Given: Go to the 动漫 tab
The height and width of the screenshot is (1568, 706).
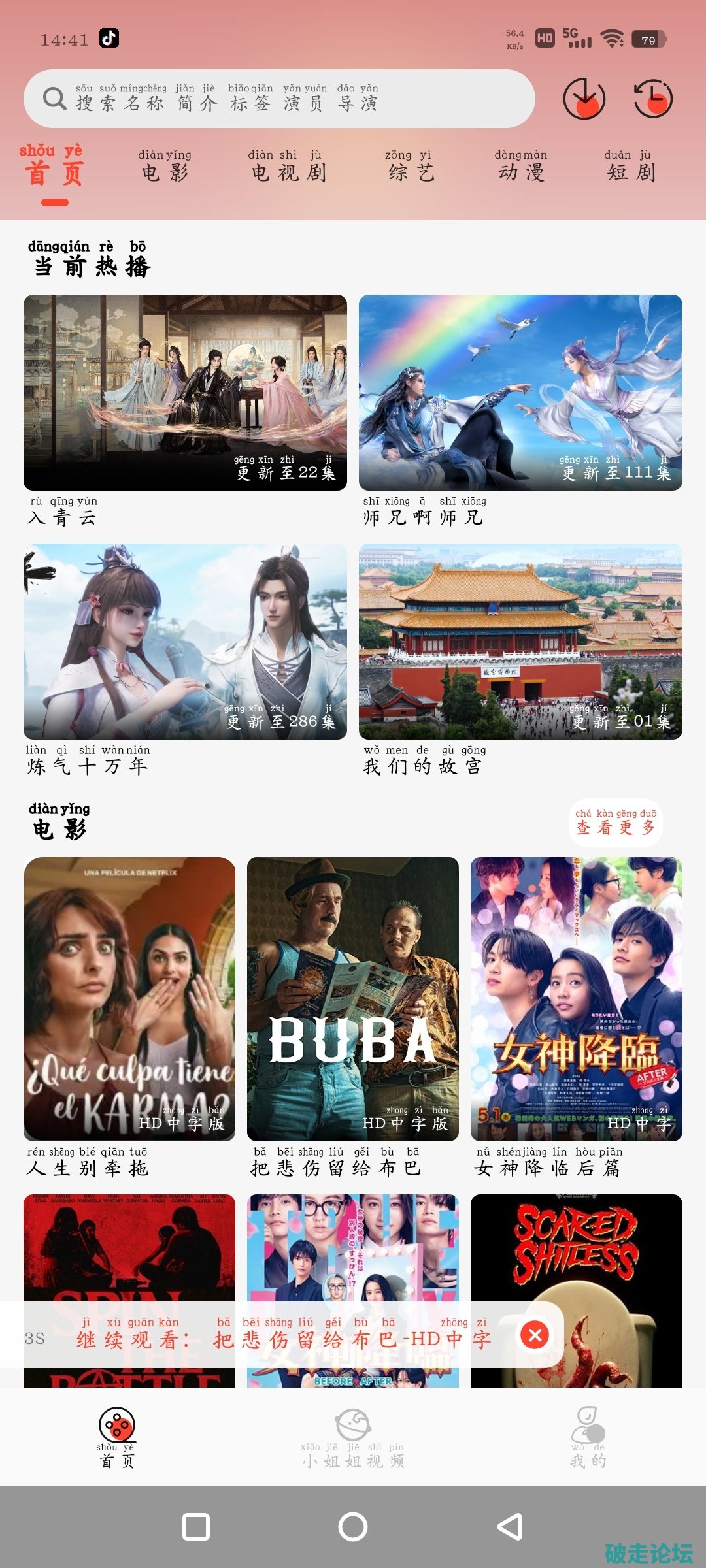Looking at the screenshot, I should 521,166.
